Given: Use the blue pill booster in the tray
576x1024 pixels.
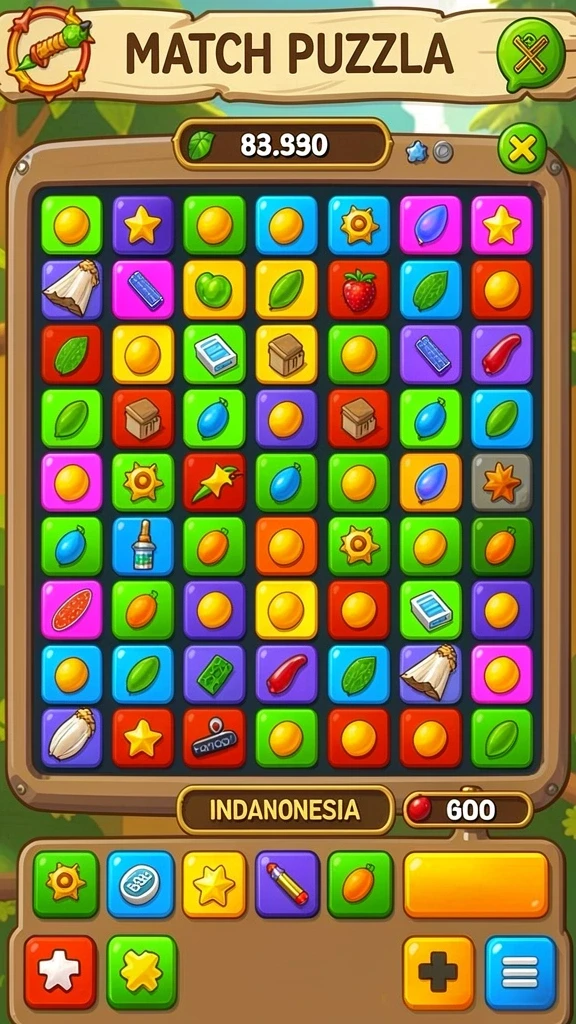Looking at the screenshot, I should [x=140, y=884].
